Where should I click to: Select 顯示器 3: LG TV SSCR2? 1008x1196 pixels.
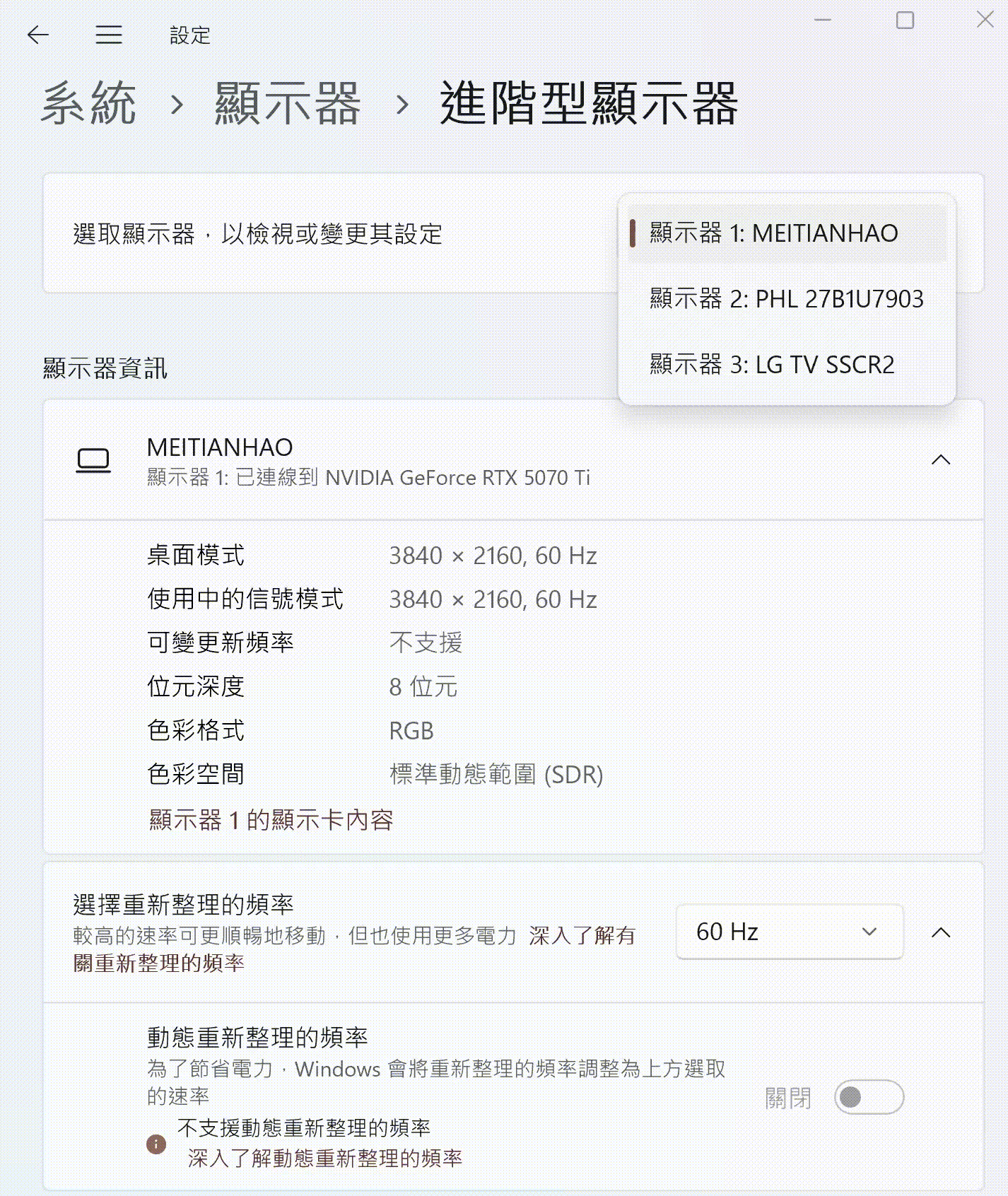(x=772, y=365)
